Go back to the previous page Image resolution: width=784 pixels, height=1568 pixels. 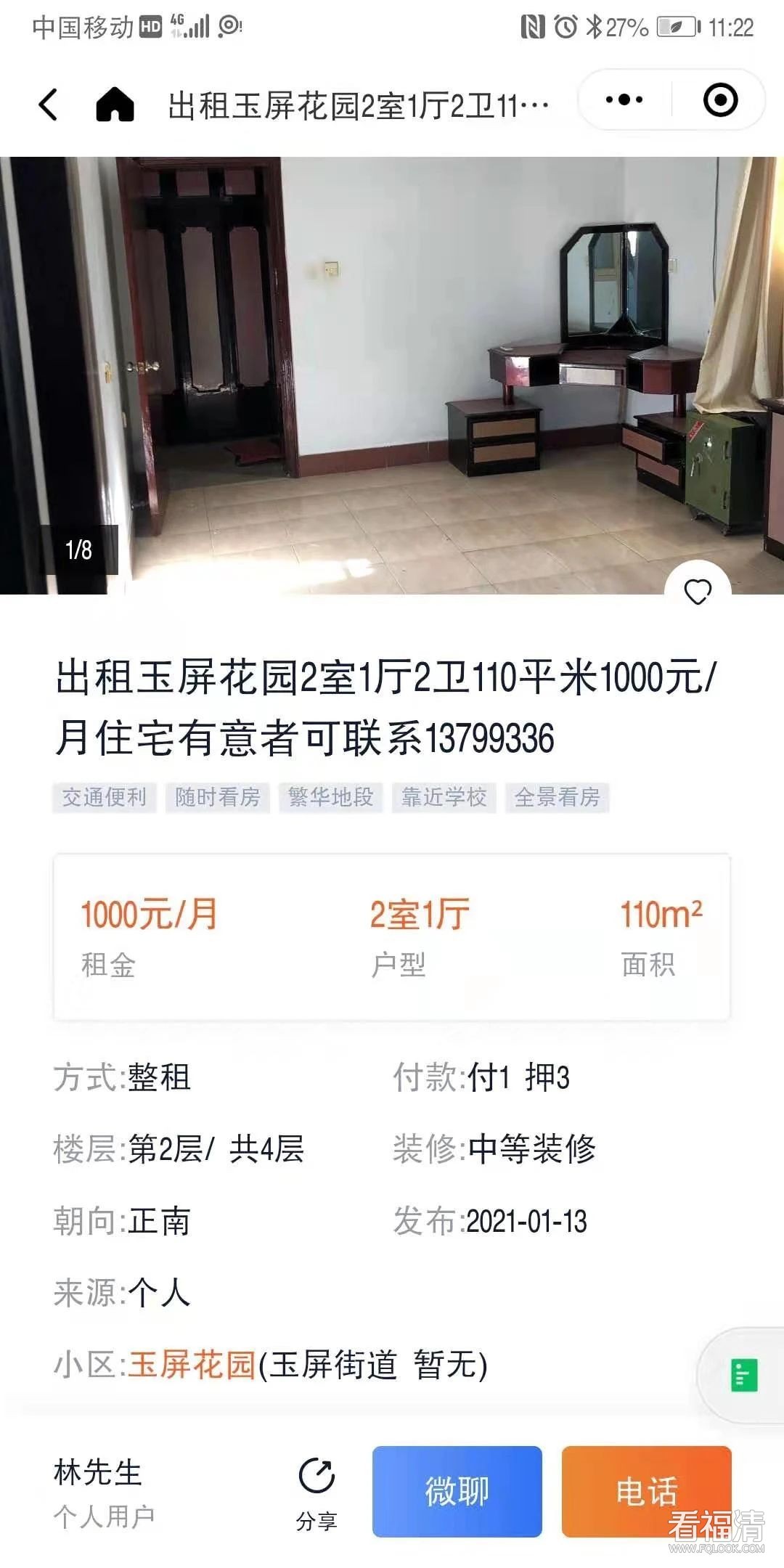48,104
